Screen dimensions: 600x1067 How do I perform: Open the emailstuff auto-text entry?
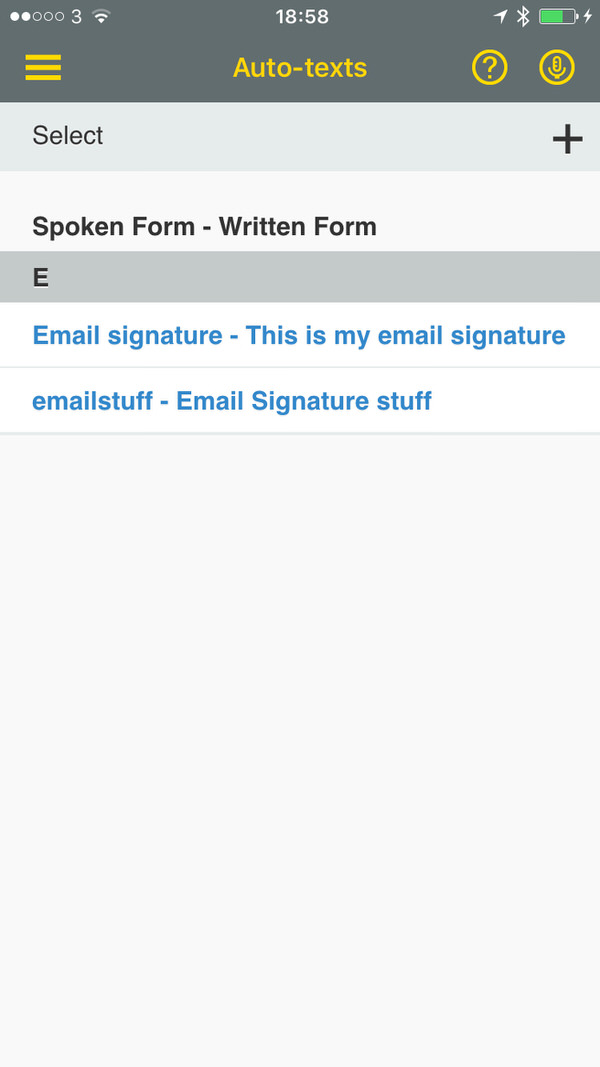pos(232,401)
